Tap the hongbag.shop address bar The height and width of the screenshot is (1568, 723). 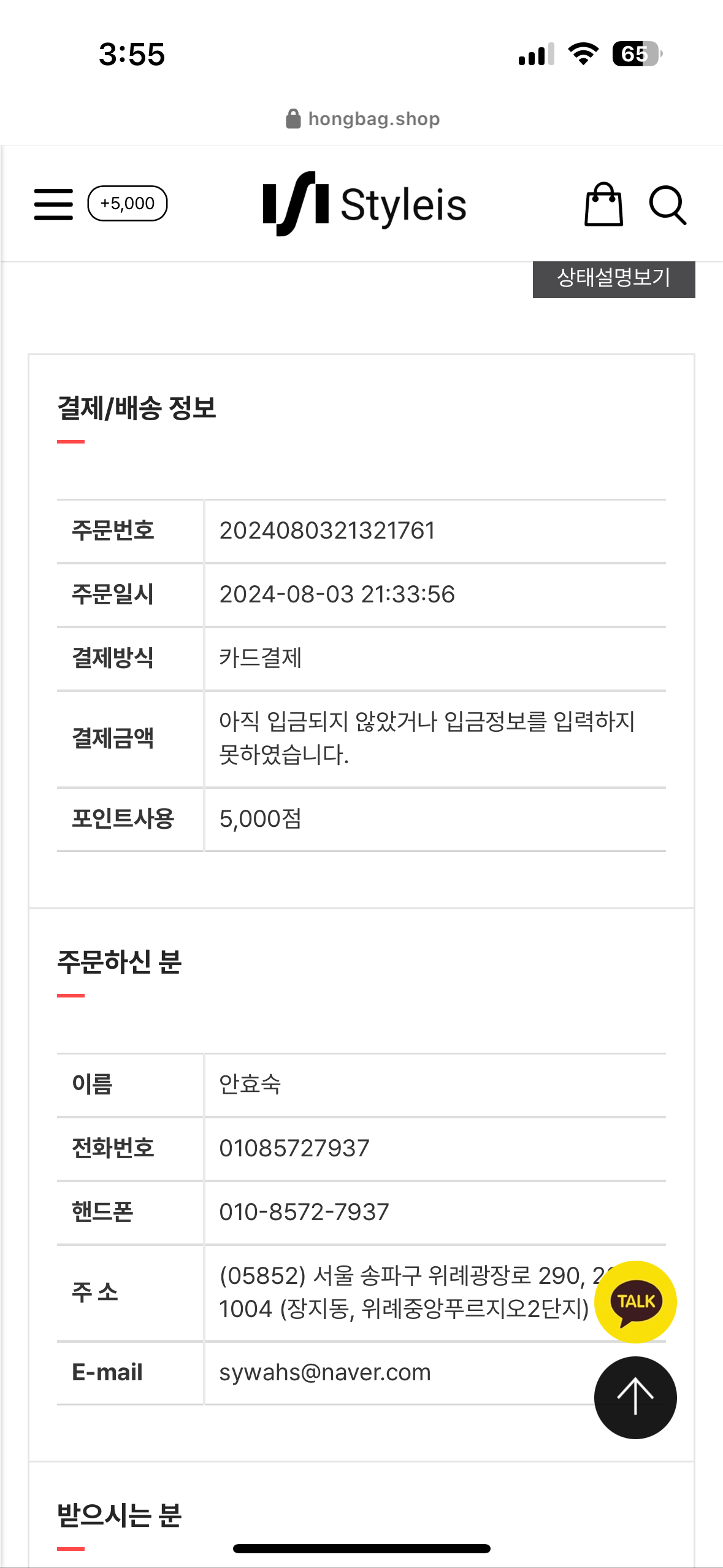[x=363, y=119]
